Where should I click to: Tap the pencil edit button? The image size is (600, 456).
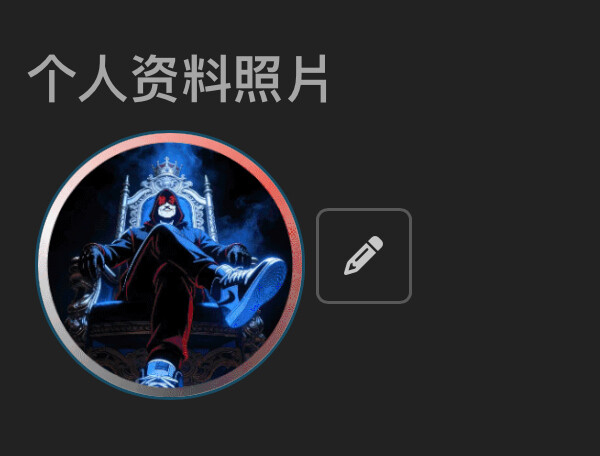pos(364,256)
